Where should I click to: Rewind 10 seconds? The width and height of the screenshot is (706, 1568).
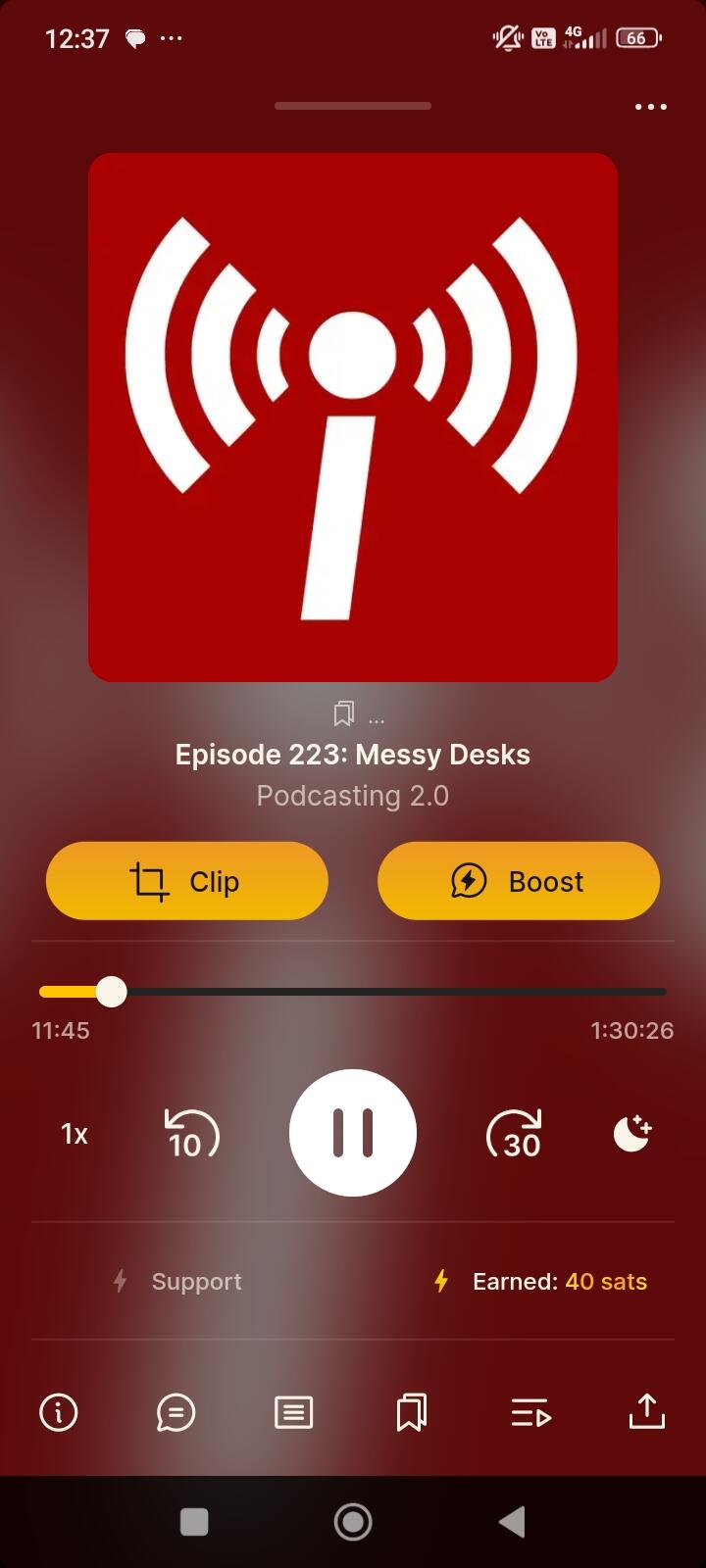pos(190,1134)
